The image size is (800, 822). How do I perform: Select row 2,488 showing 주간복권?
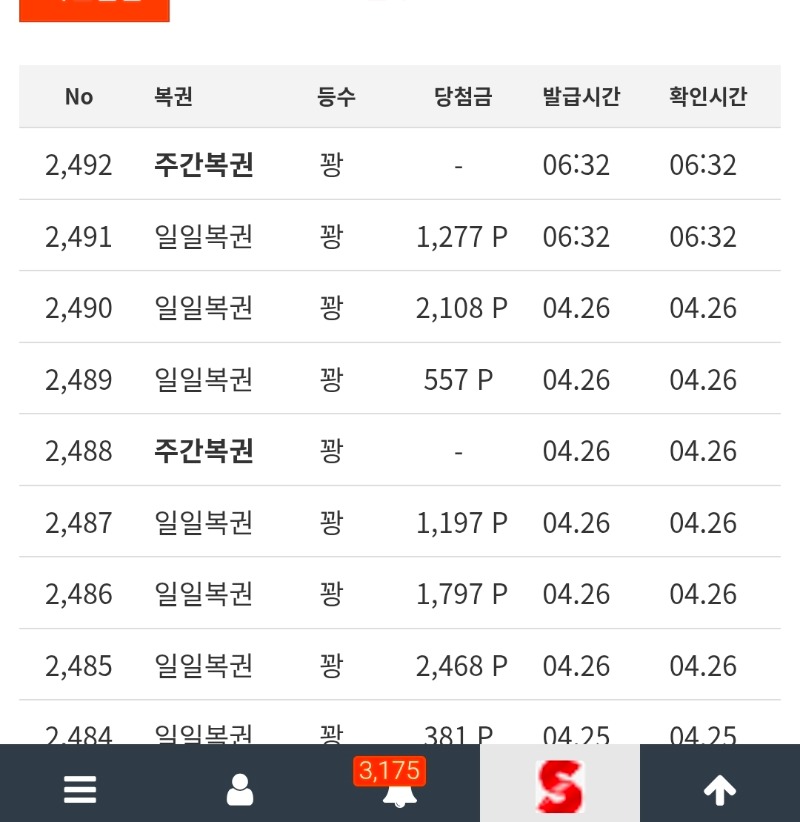[203, 451]
